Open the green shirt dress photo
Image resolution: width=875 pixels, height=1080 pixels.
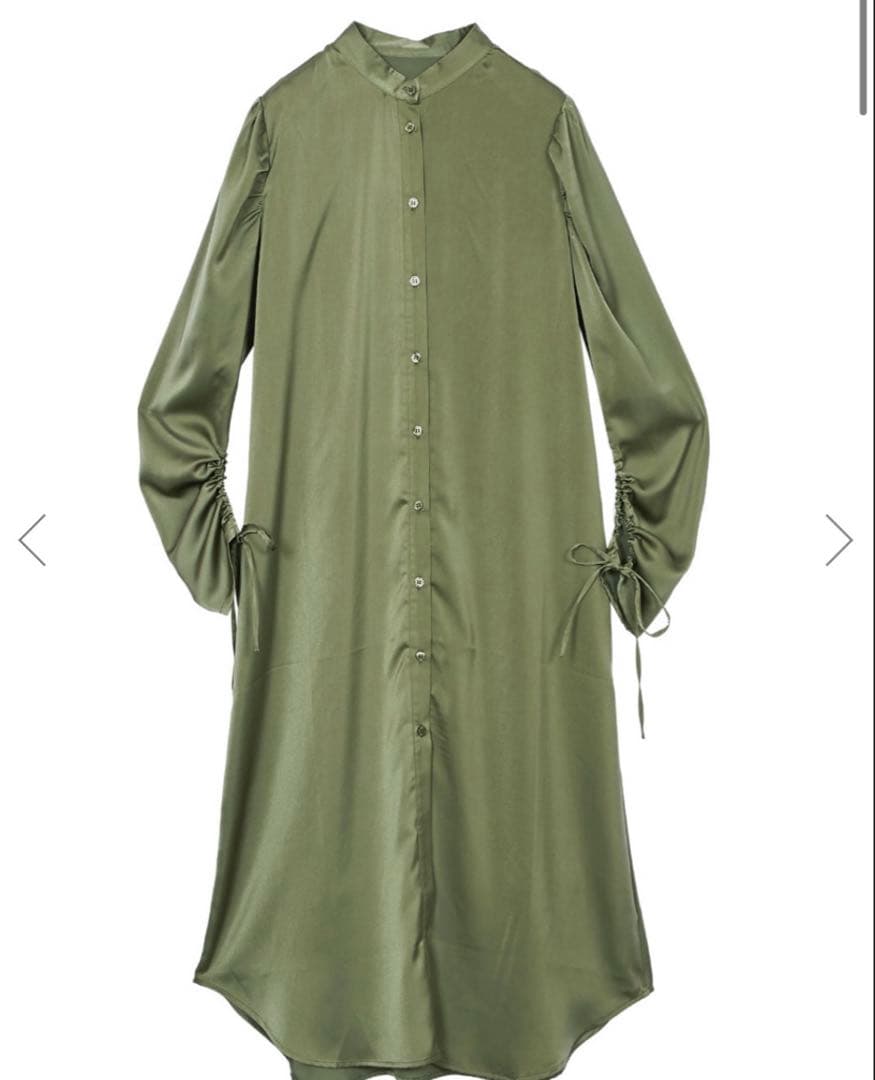tap(420, 540)
